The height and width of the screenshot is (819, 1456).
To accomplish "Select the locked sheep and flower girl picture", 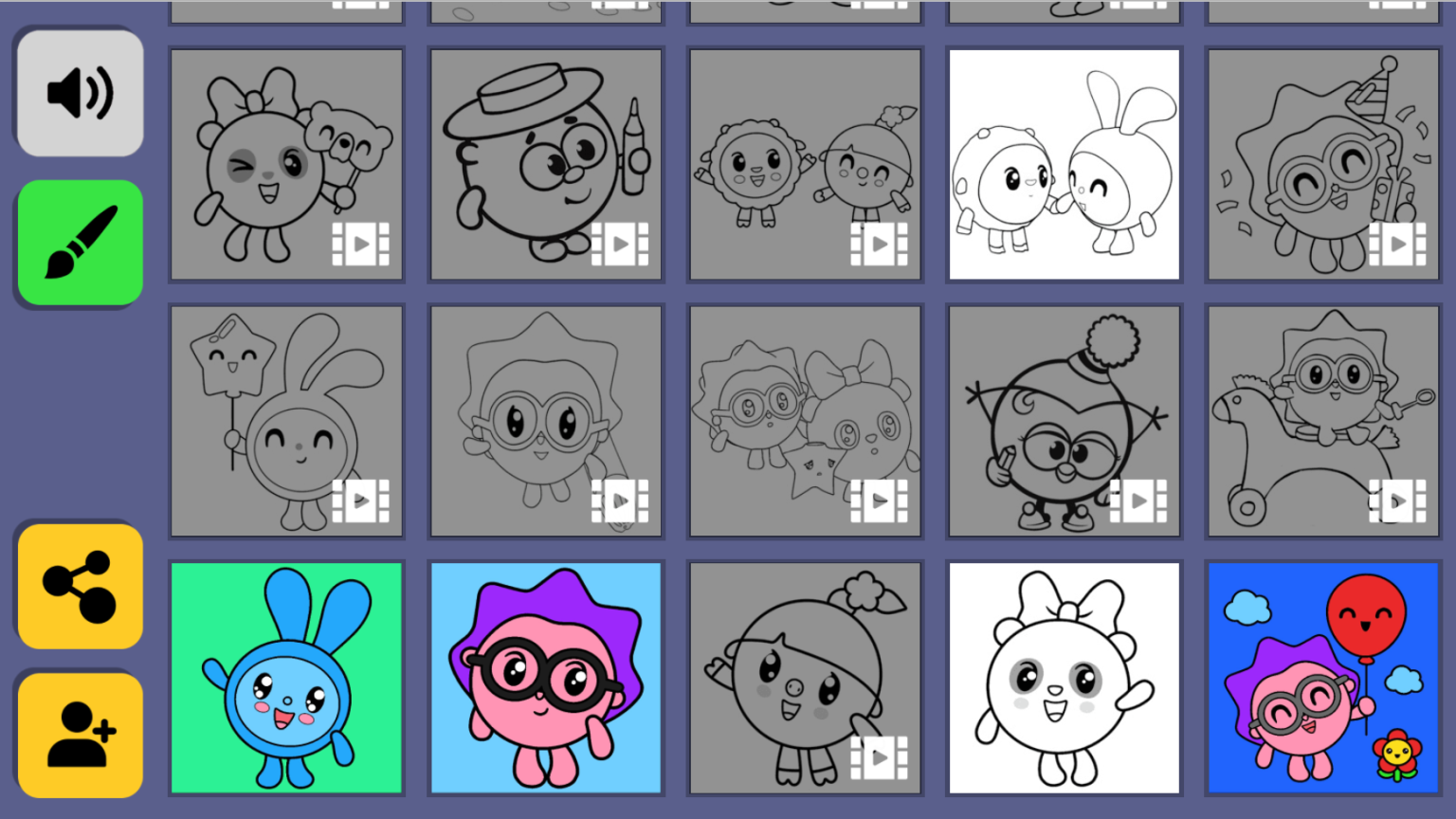I will point(805,165).
